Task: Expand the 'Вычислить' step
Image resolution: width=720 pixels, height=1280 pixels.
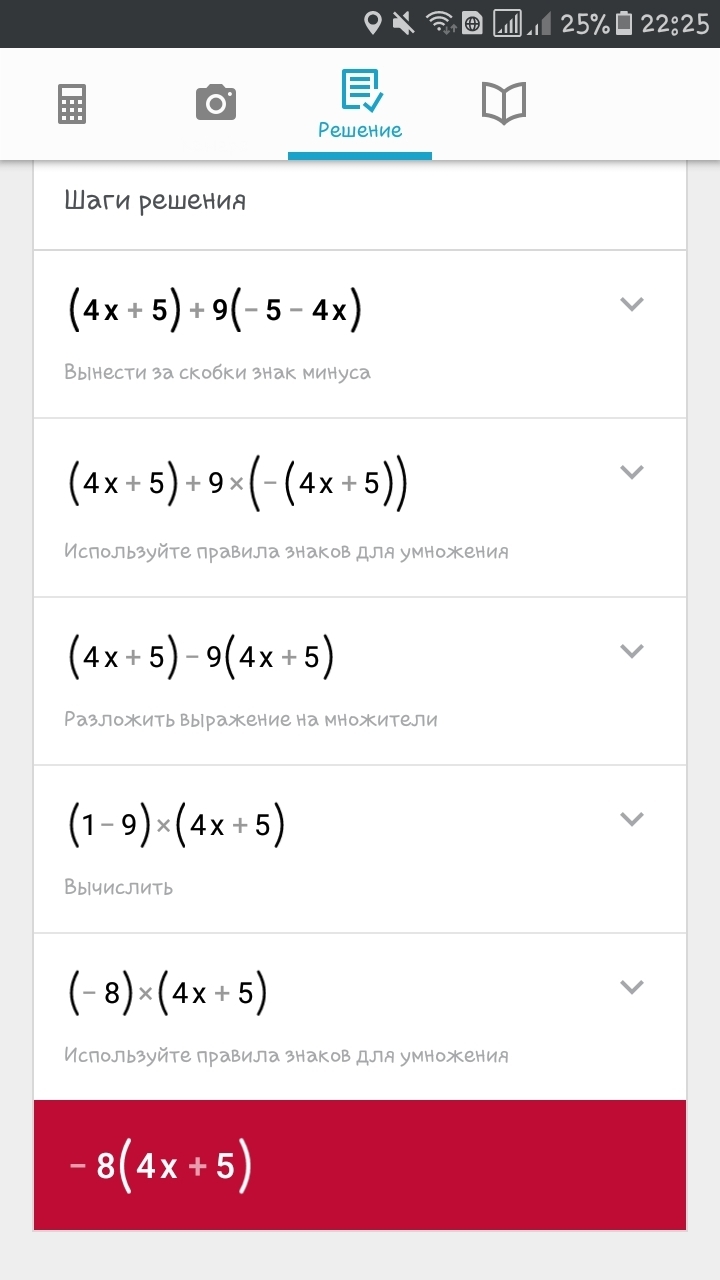Action: (631, 819)
